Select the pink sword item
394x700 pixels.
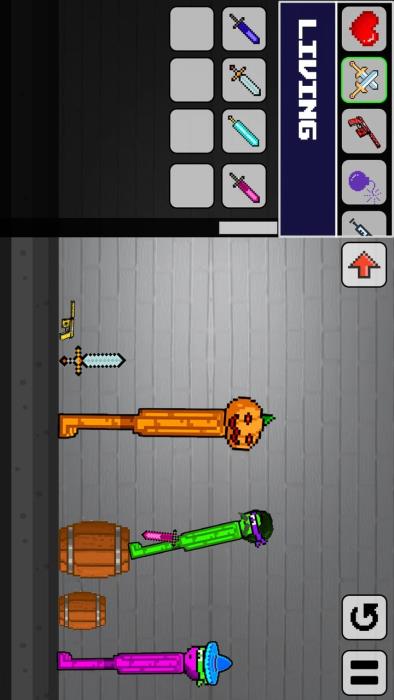click(244, 186)
